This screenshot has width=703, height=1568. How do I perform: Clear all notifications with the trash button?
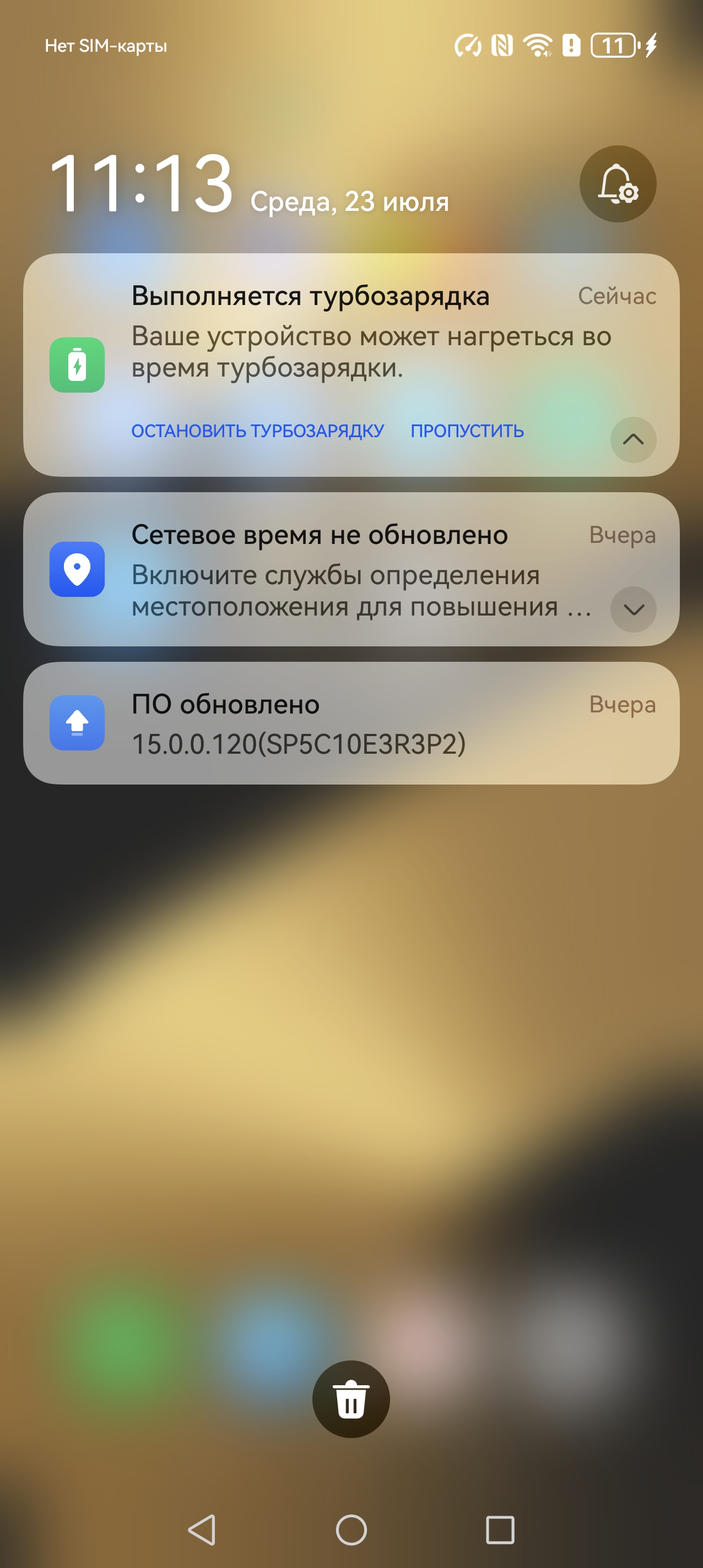pos(351,1400)
